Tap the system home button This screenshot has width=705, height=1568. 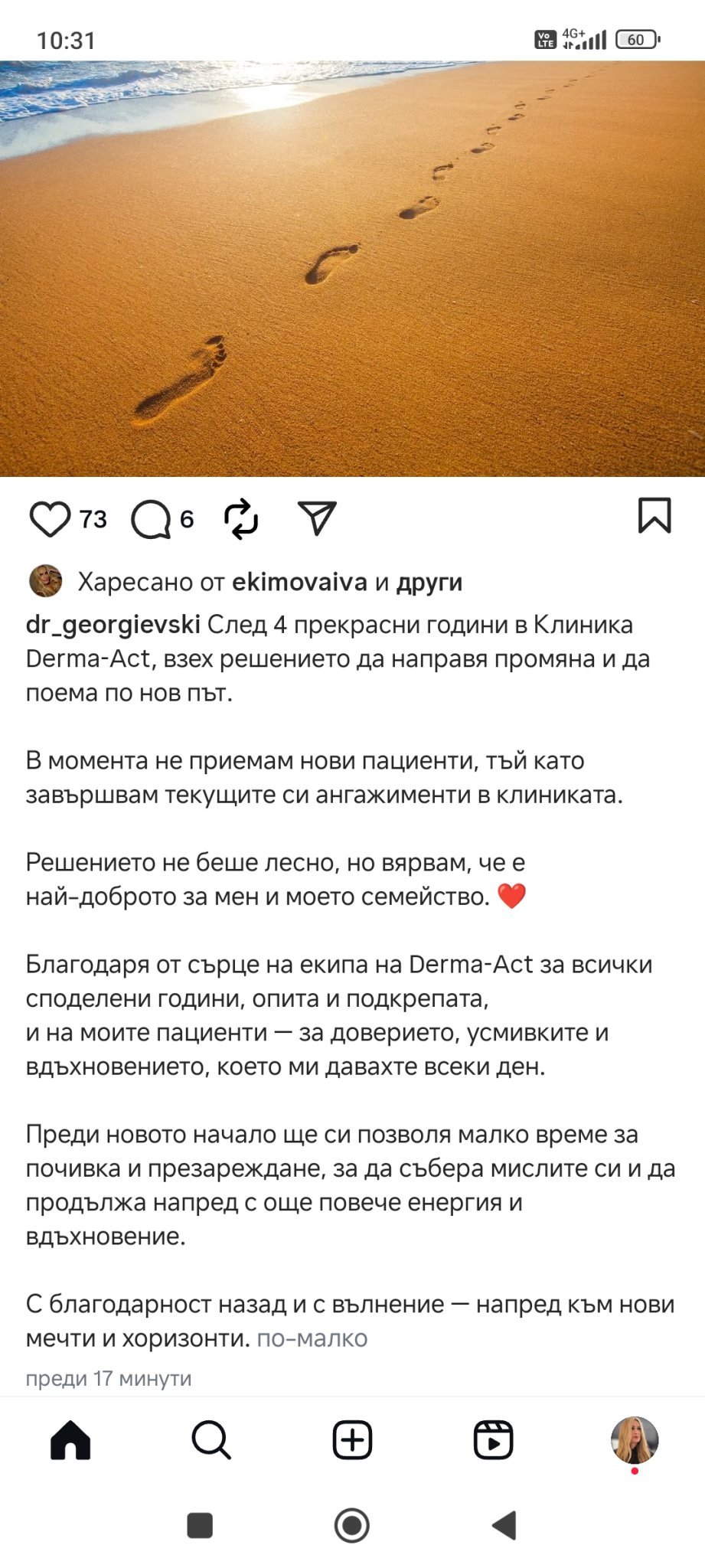point(352,1525)
